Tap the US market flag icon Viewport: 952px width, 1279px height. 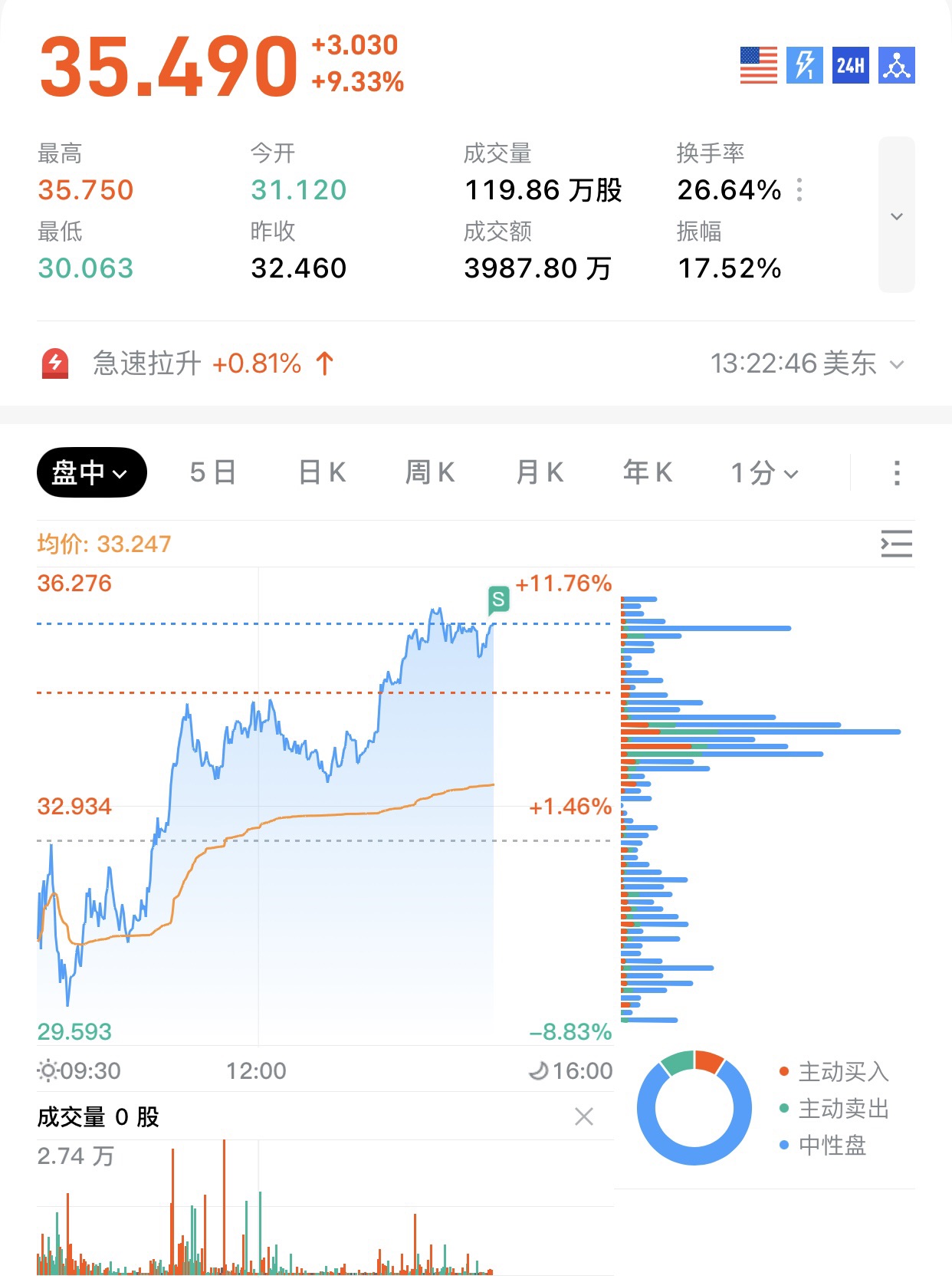pos(758,65)
